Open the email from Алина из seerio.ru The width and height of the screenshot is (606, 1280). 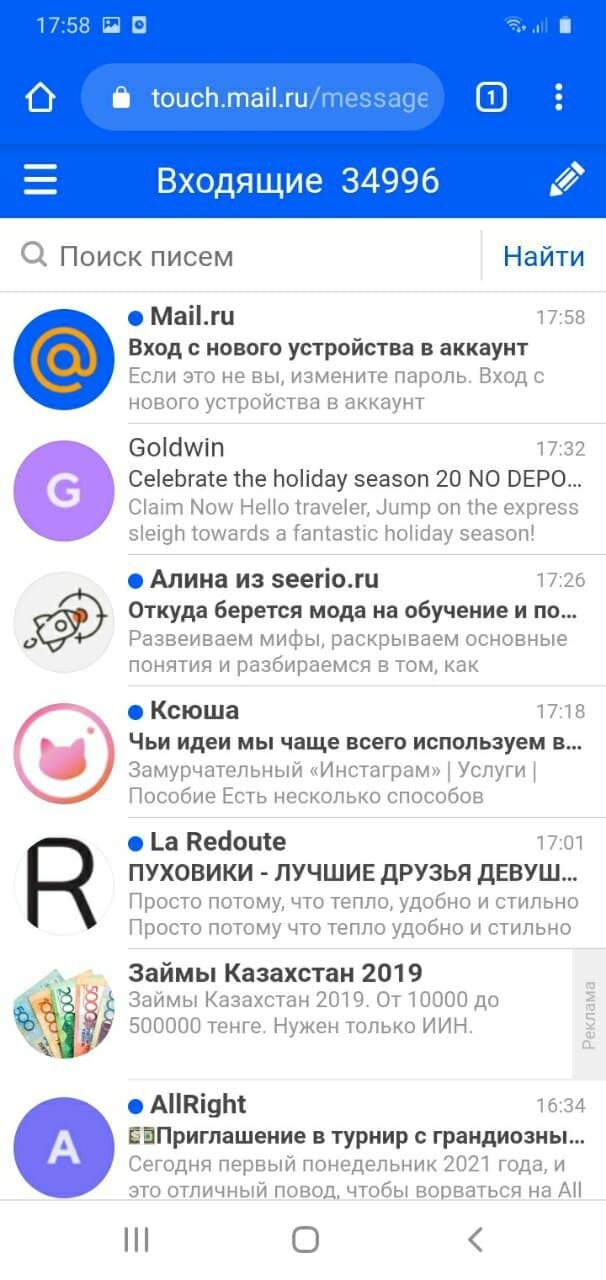(303, 621)
